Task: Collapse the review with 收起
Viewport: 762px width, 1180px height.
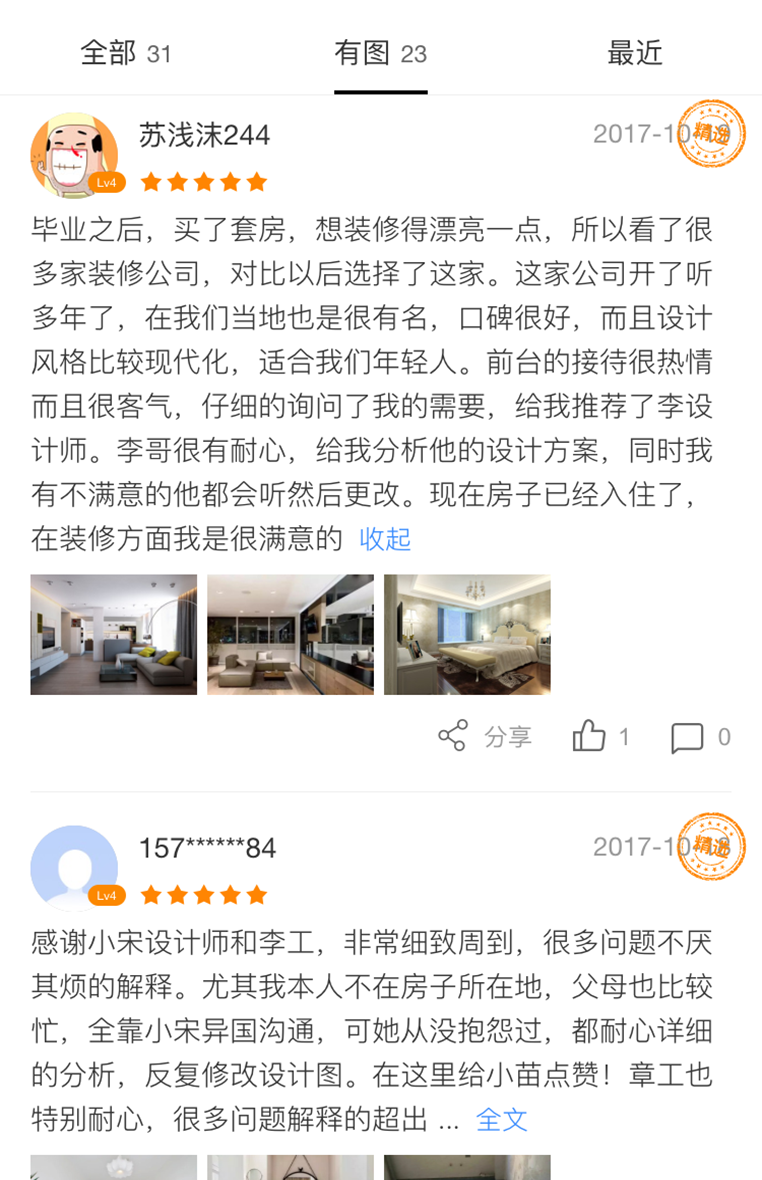Action: (x=385, y=539)
